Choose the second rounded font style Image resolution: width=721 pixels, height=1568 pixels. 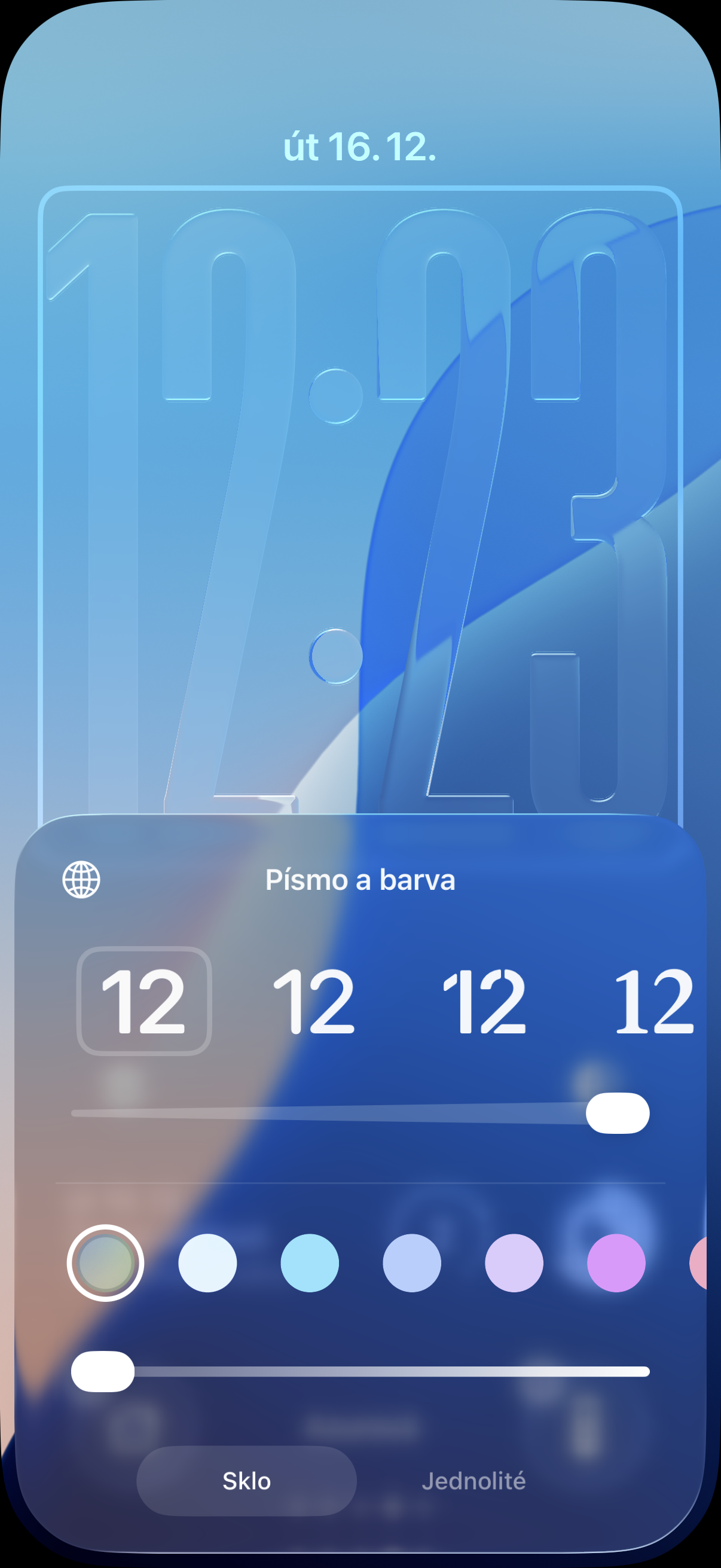(314, 1000)
